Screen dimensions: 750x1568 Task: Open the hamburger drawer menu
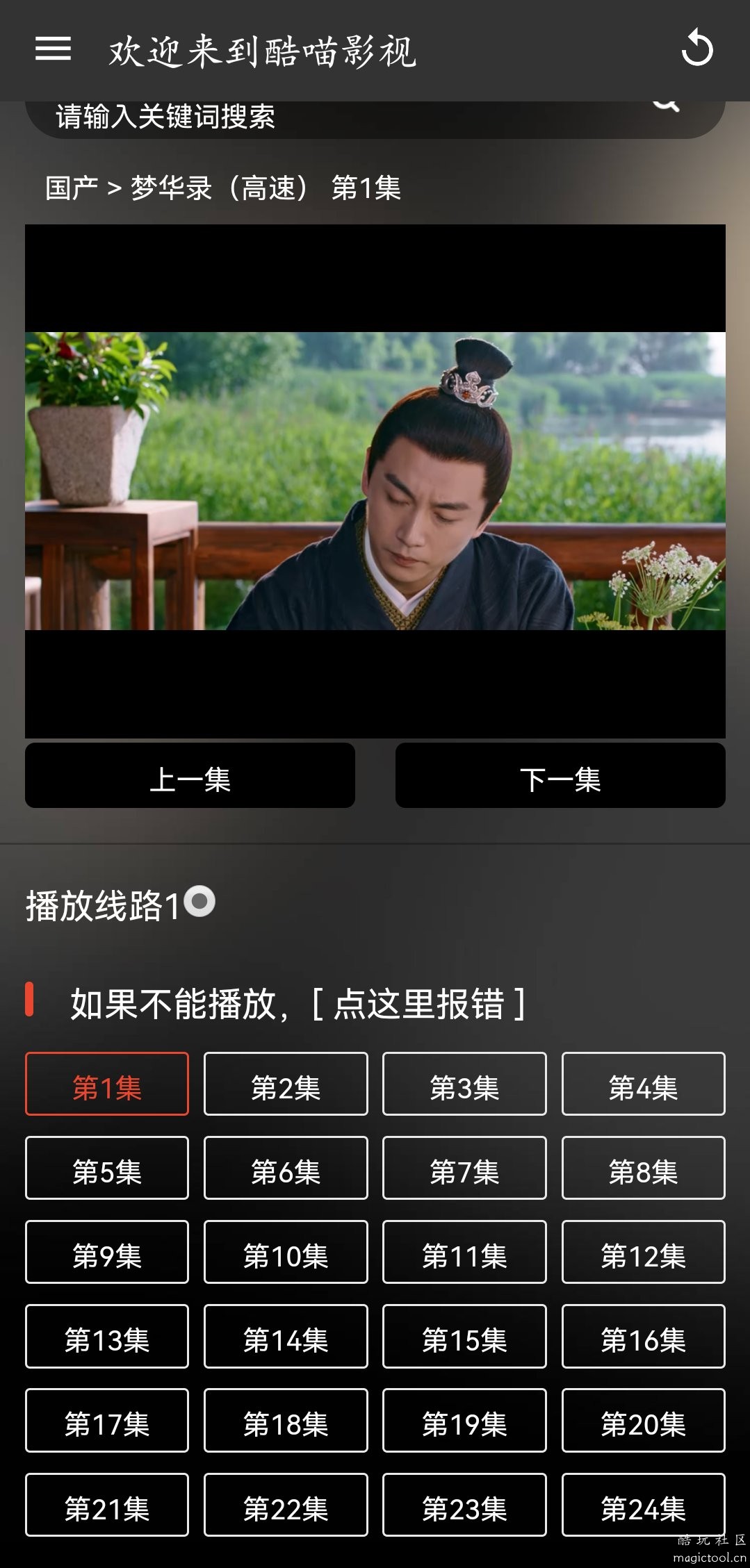54,49
